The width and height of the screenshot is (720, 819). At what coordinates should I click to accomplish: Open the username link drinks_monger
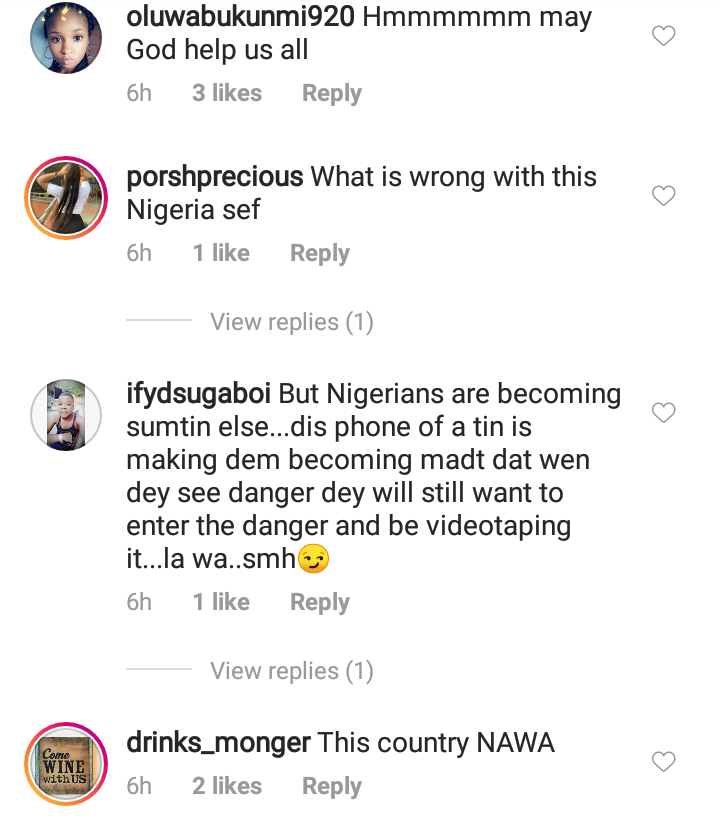219,743
